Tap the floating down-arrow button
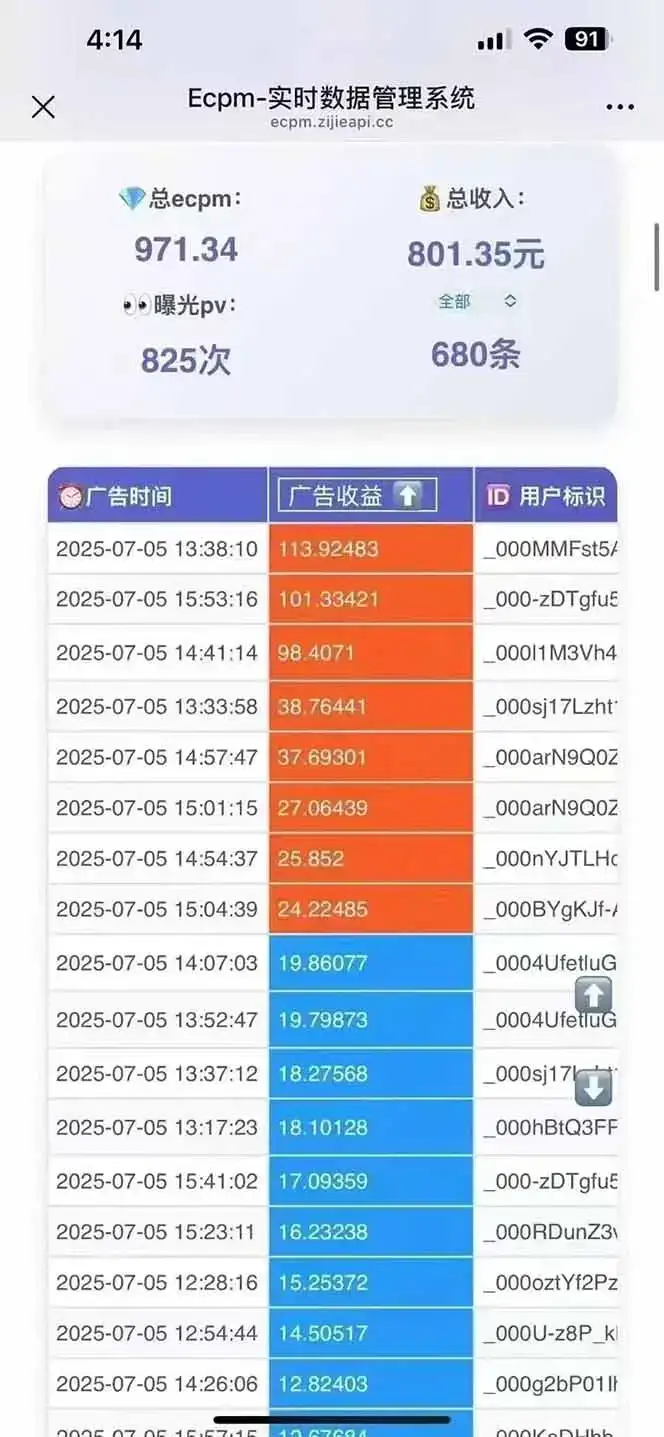This screenshot has height=1437, width=664. coord(593,1087)
